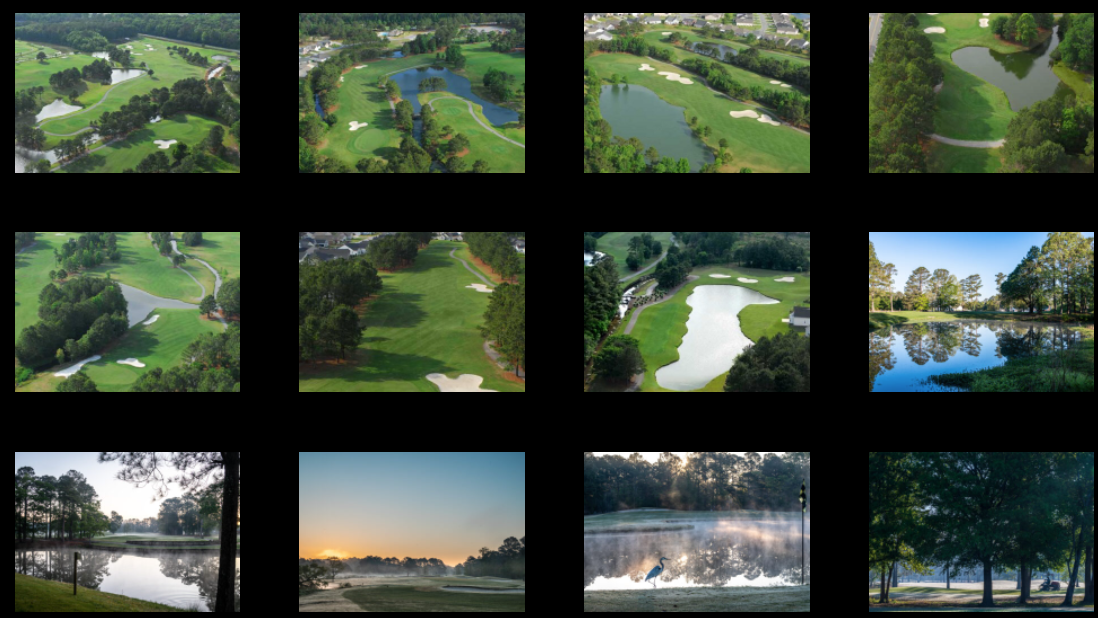Open the blue sky tree reflection photo

point(981,311)
